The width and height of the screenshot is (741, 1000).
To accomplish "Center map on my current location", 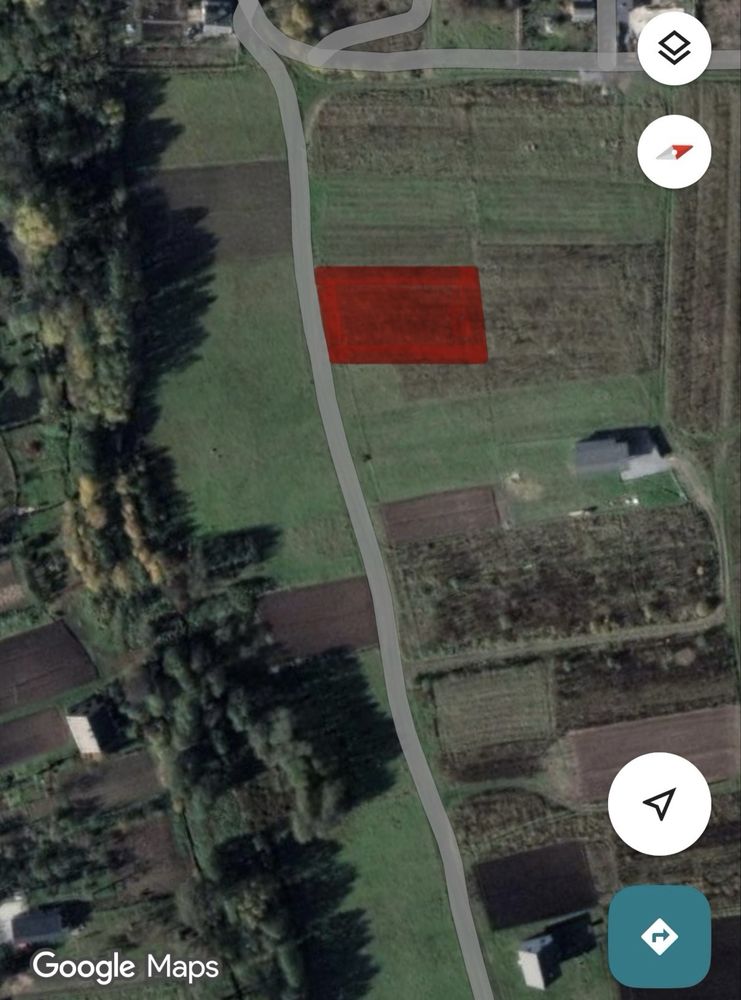I will point(659,804).
